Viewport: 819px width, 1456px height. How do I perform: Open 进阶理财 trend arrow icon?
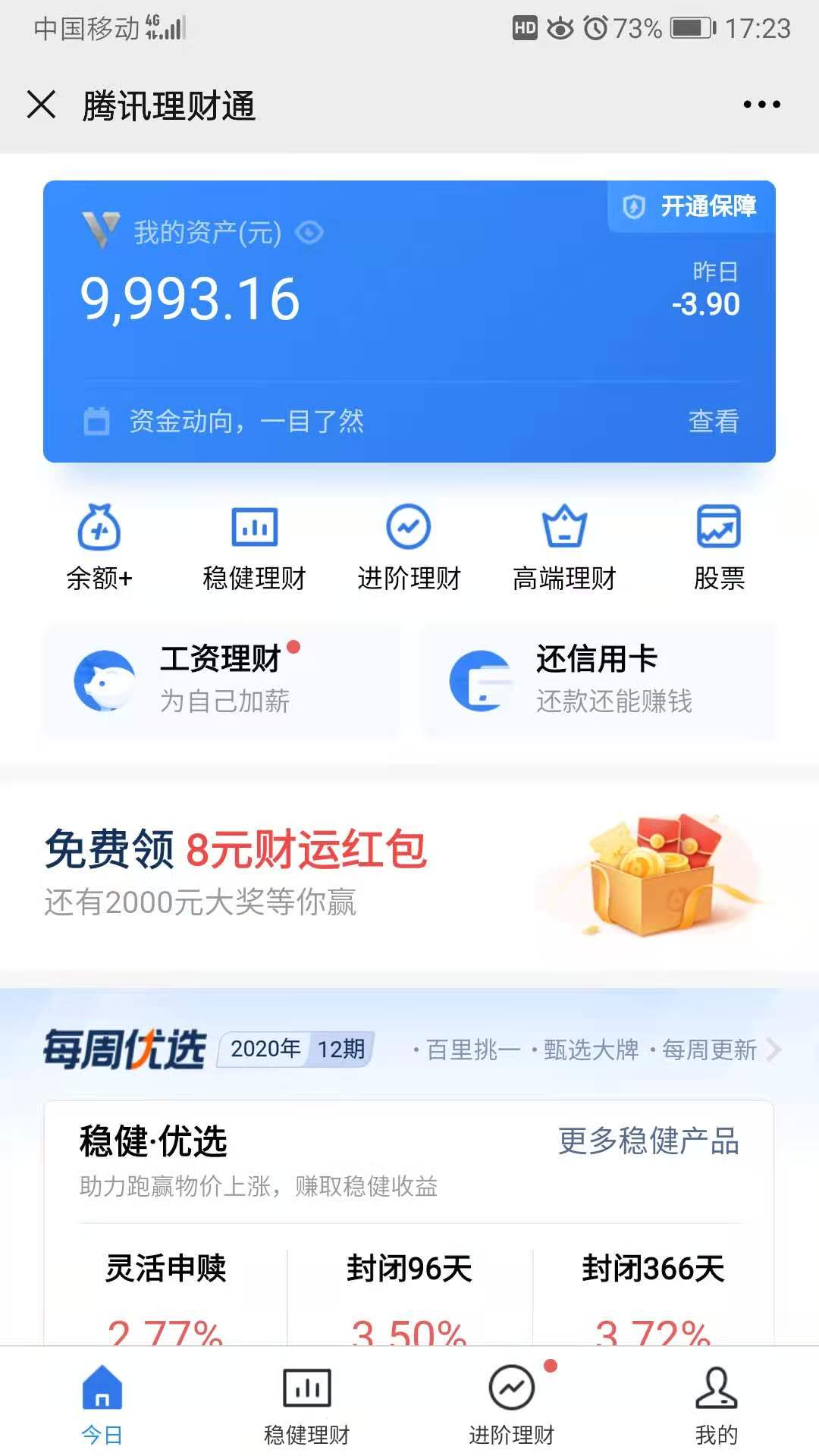(409, 526)
